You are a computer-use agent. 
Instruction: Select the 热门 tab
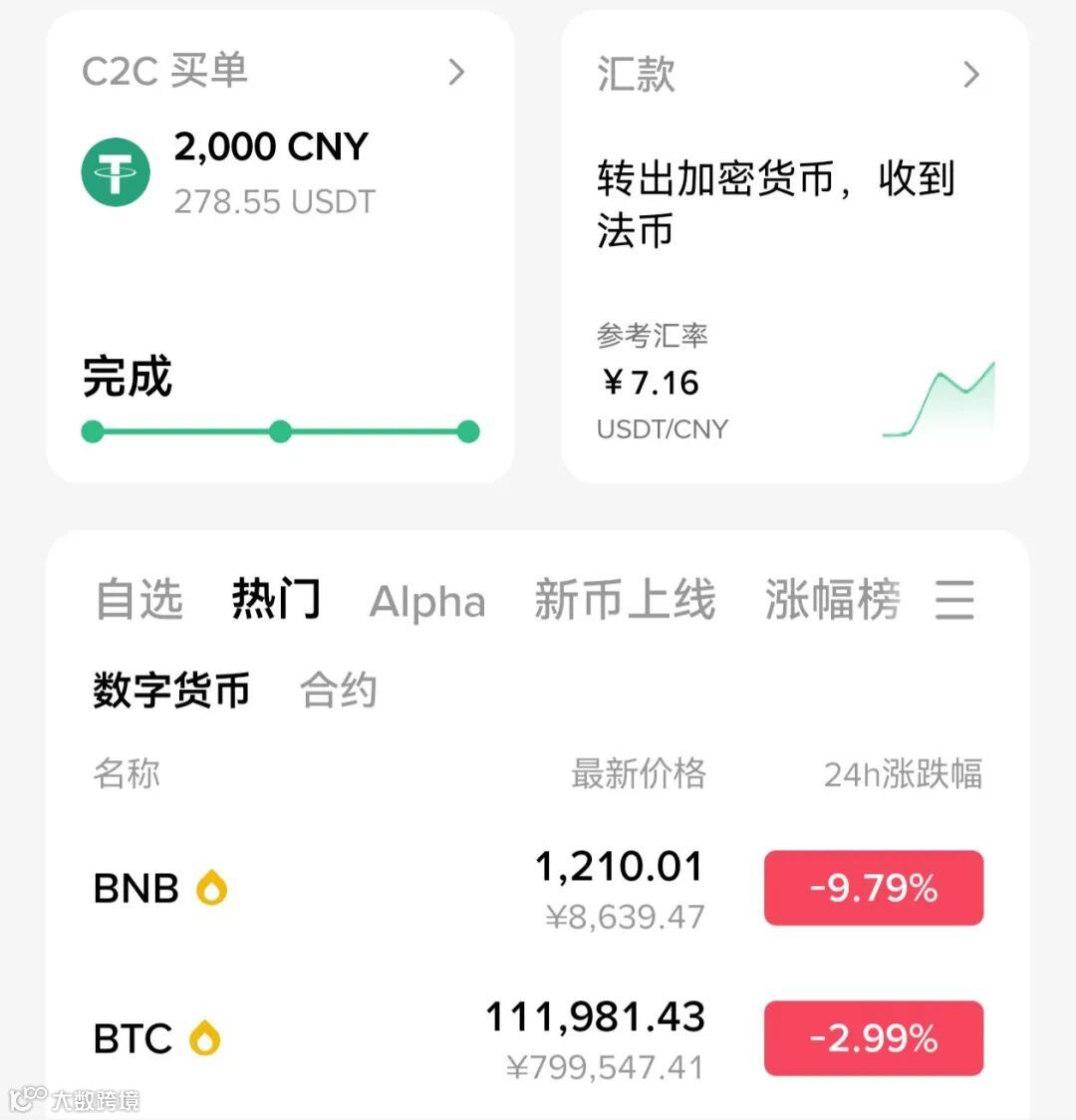pos(276,600)
